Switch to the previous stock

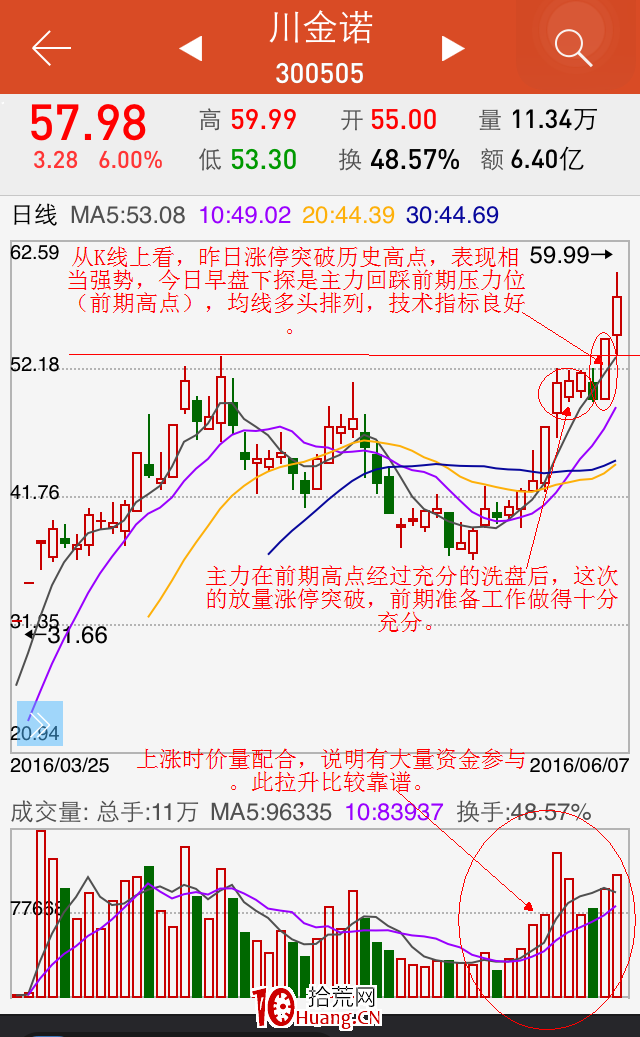tap(190, 48)
